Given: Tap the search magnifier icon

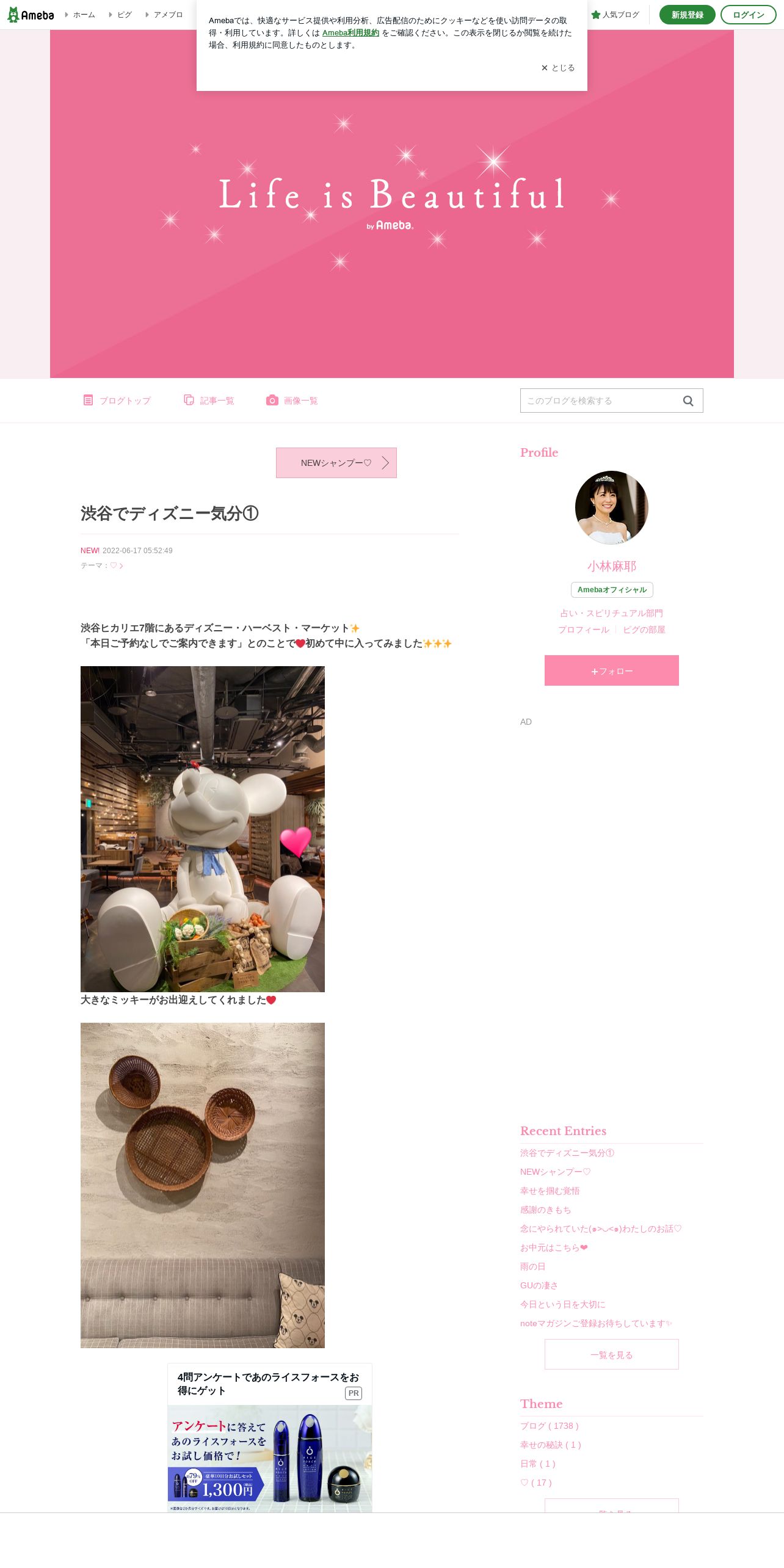Looking at the screenshot, I should pos(688,401).
